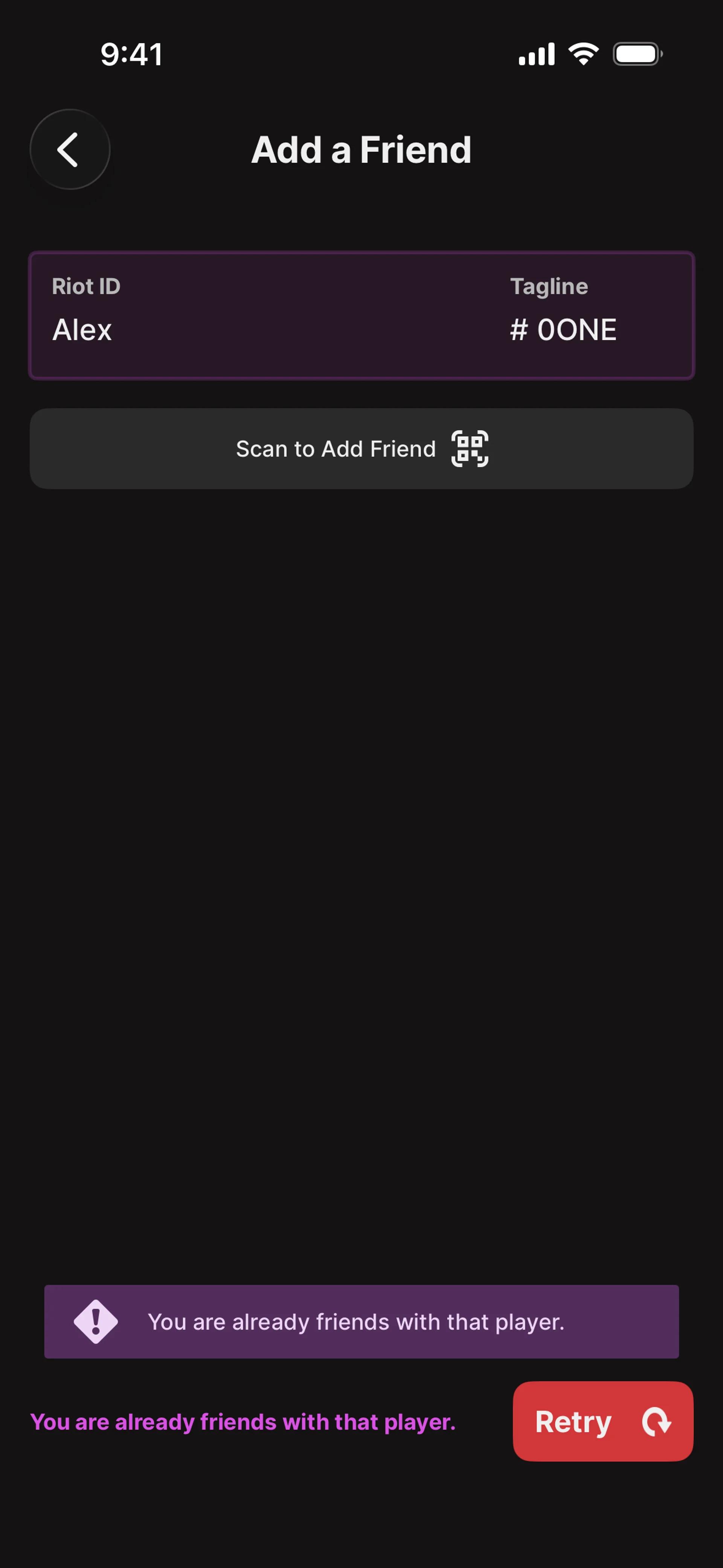The width and height of the screenshot is (723, 1568).
Task: Tap the circular back navigation control
Action: click(x=69, y=150)
